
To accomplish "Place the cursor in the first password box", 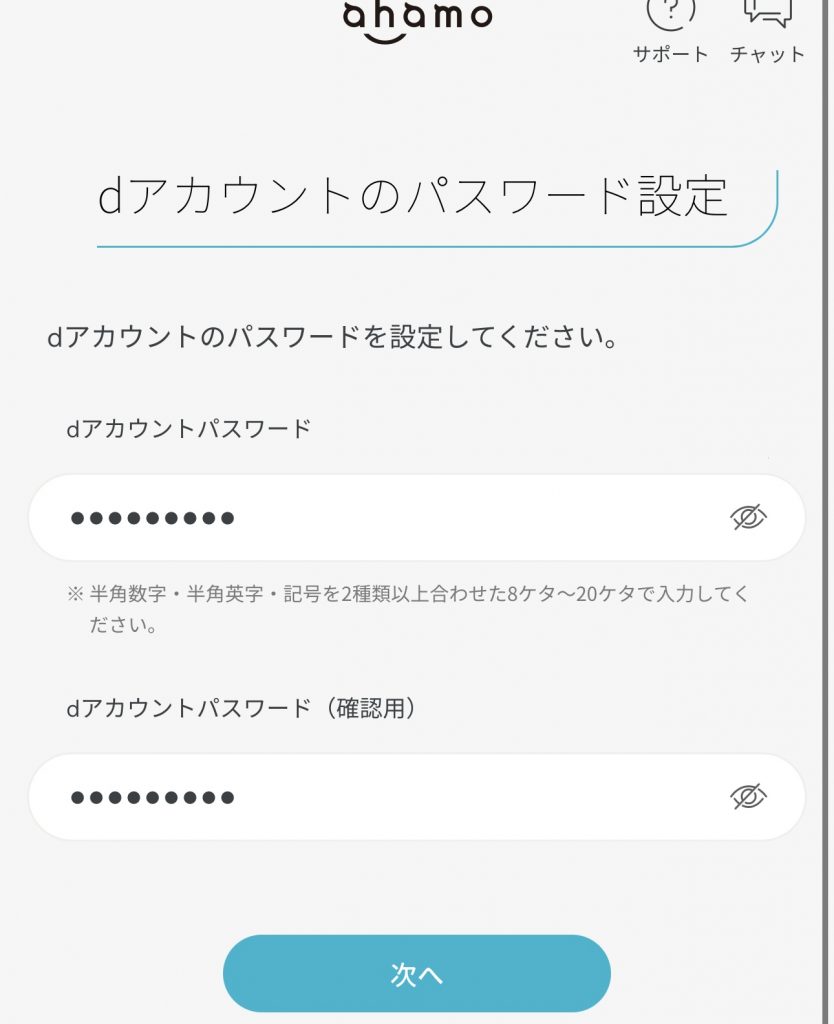I will click(x=350, y=517).
